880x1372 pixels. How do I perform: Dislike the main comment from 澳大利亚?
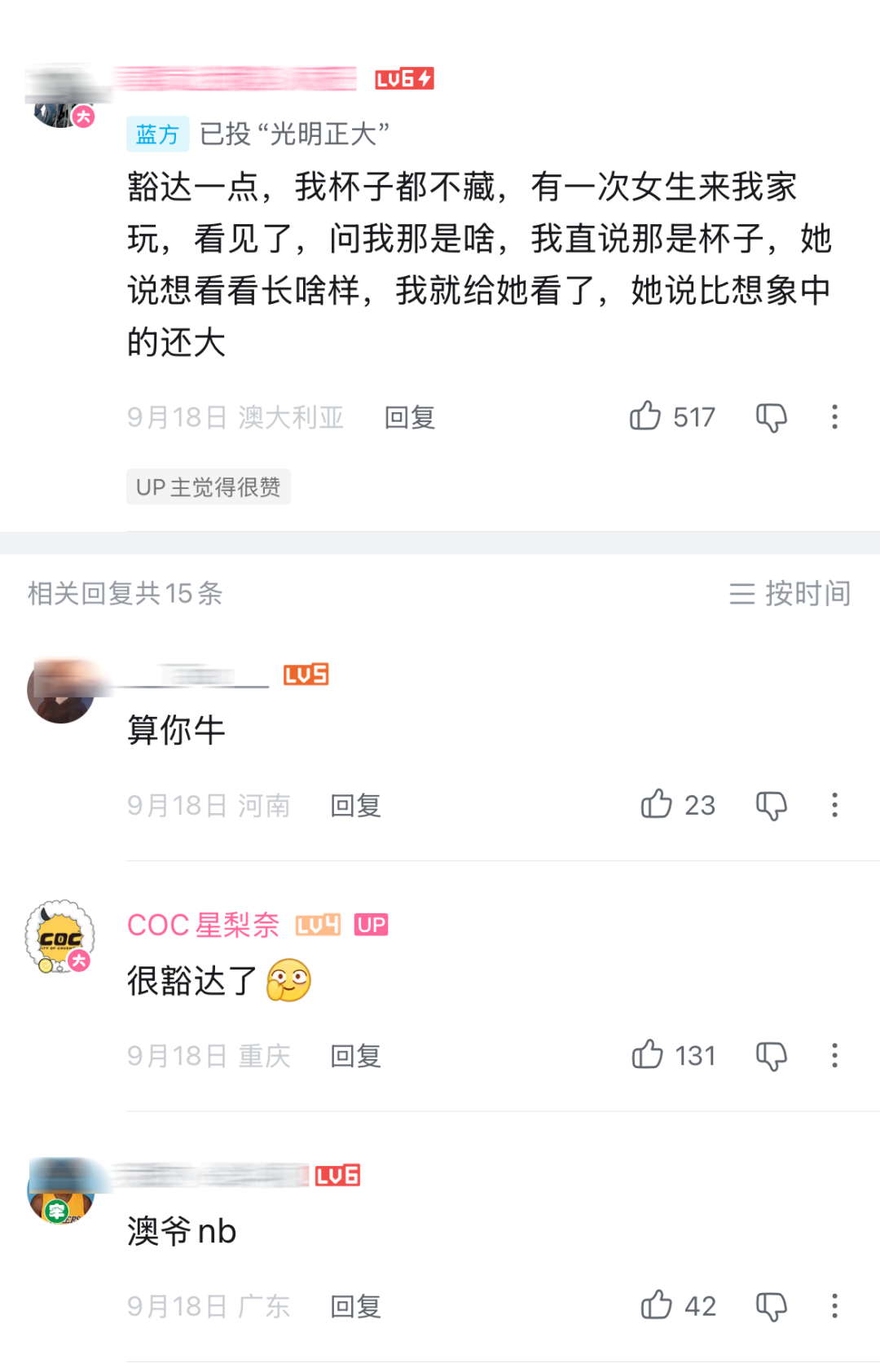pos(771,417)
